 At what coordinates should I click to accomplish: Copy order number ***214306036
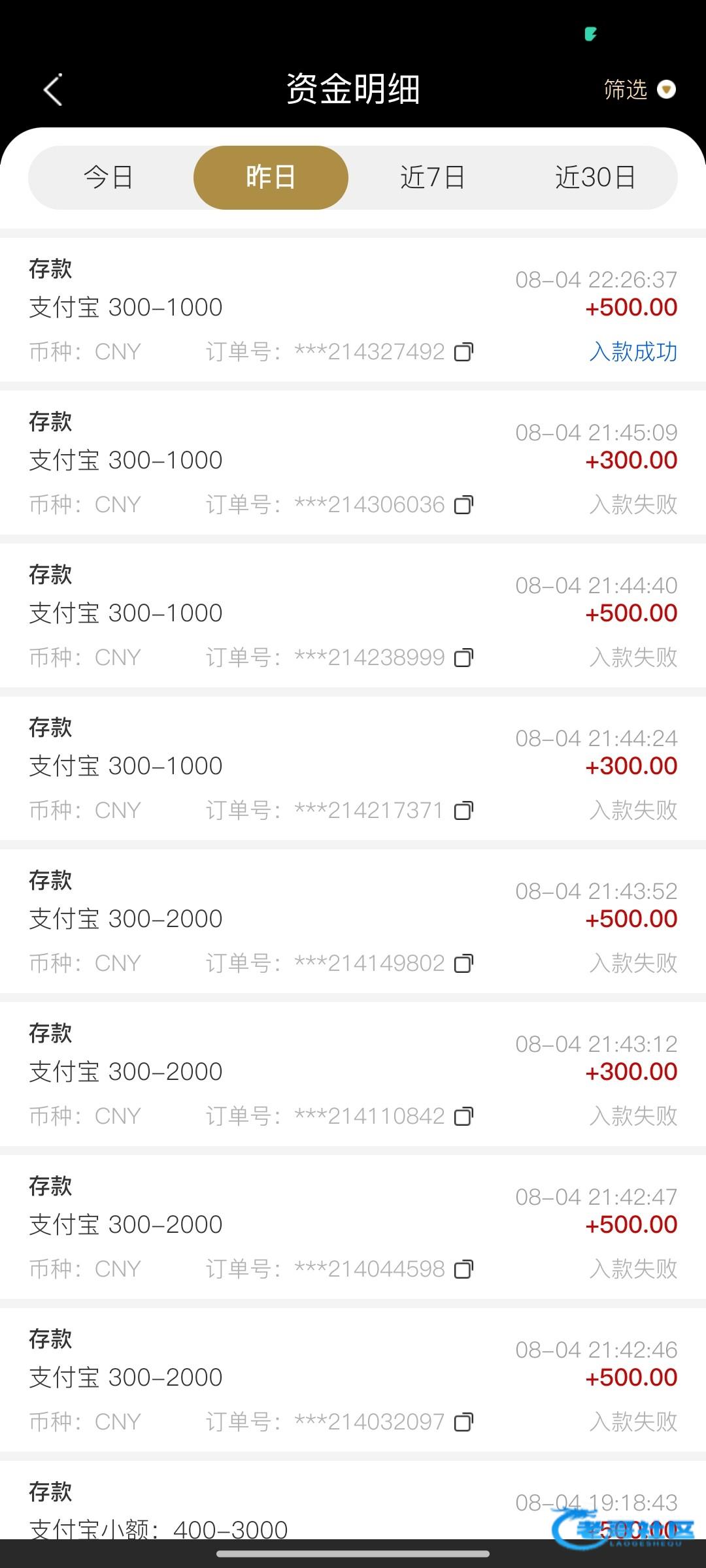(464, 505)
